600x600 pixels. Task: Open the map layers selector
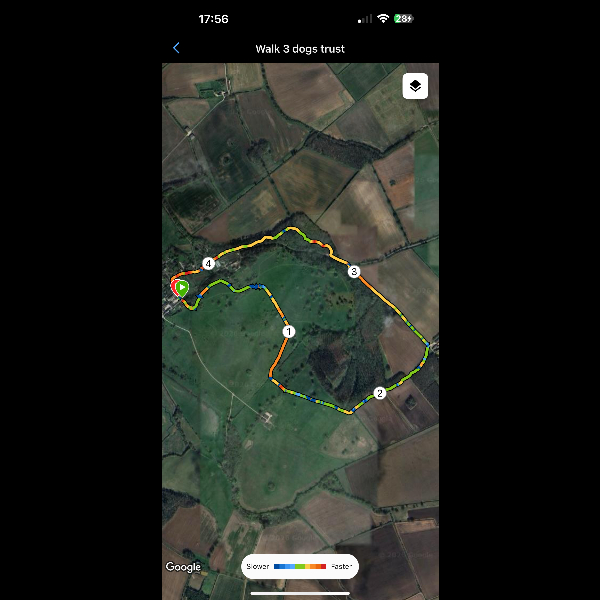tap(415, 86)
